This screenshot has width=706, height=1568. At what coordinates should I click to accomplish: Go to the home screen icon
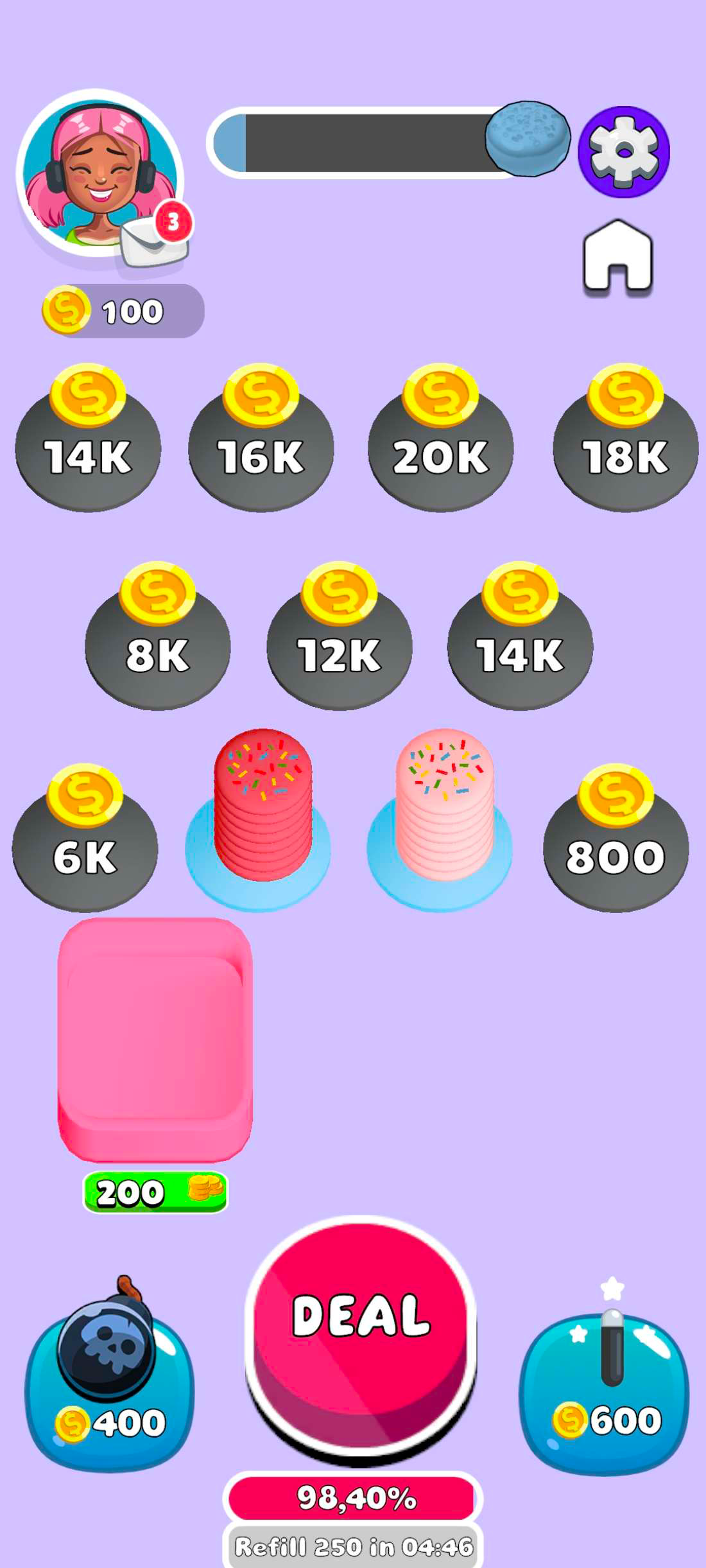617,257
